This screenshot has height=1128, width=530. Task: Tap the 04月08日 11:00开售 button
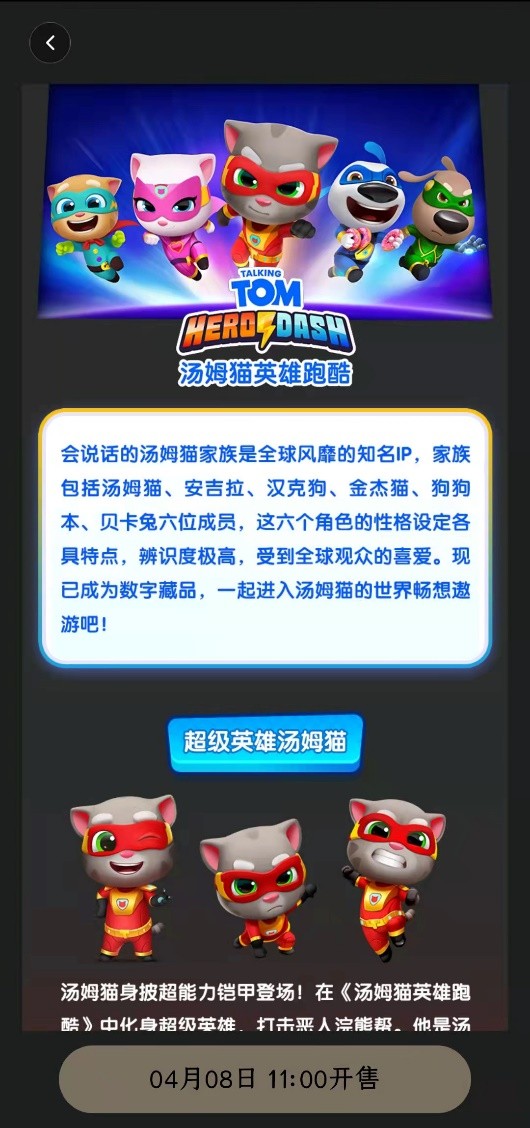tap(265, 1079)
